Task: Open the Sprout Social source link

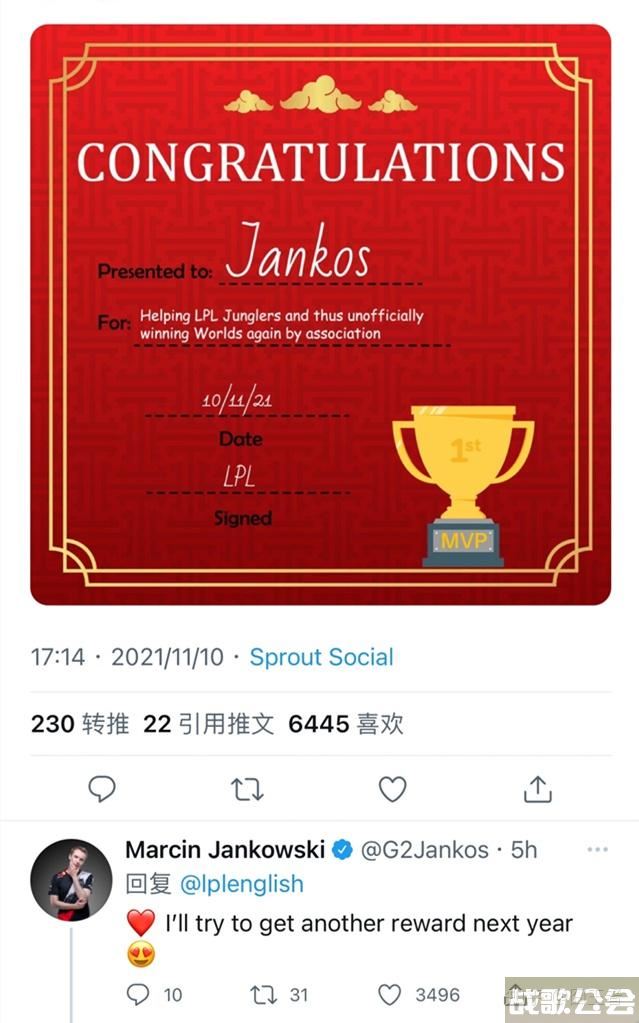Action: coord(321,657)
